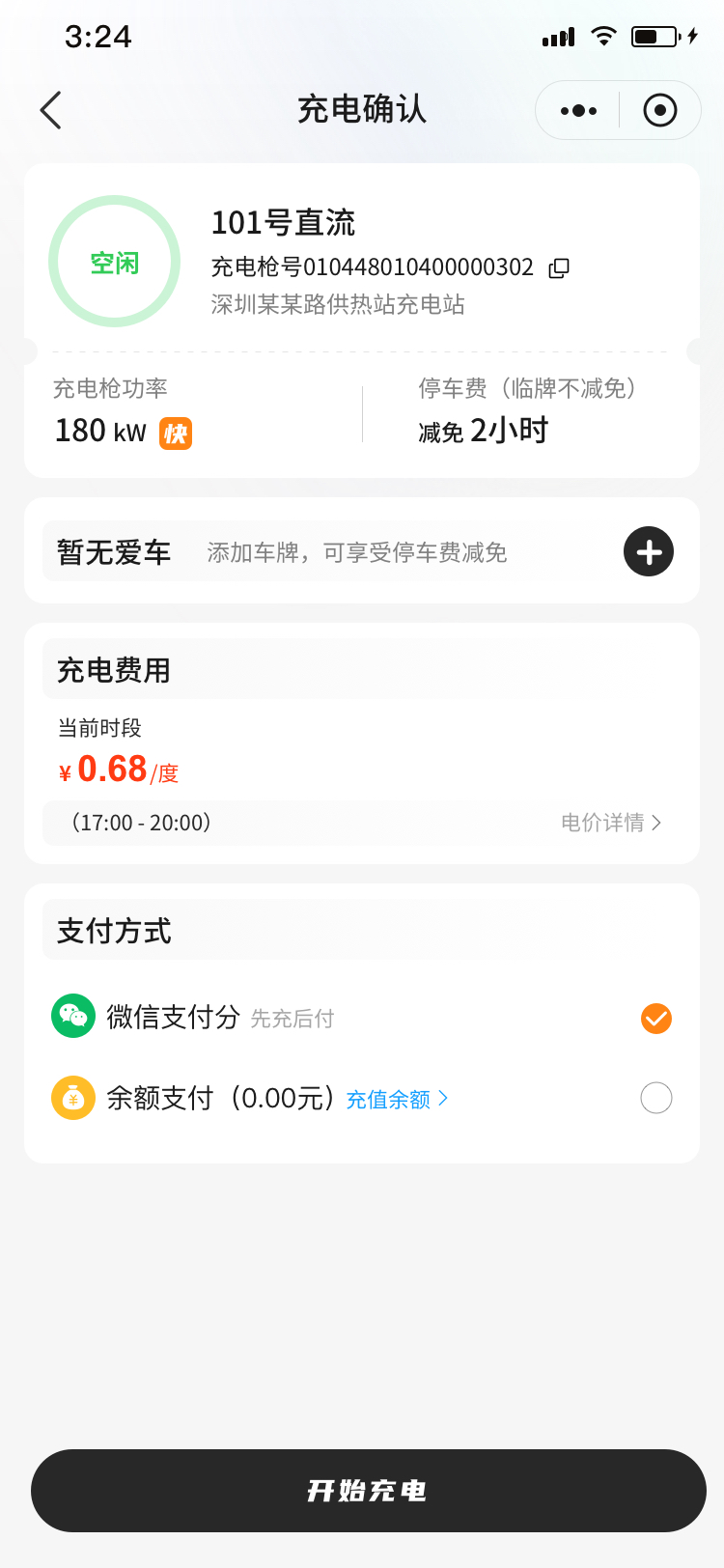Click the 101号直流 charger title
Screen dimensions: 724x1568
click(x=284, y=222)
